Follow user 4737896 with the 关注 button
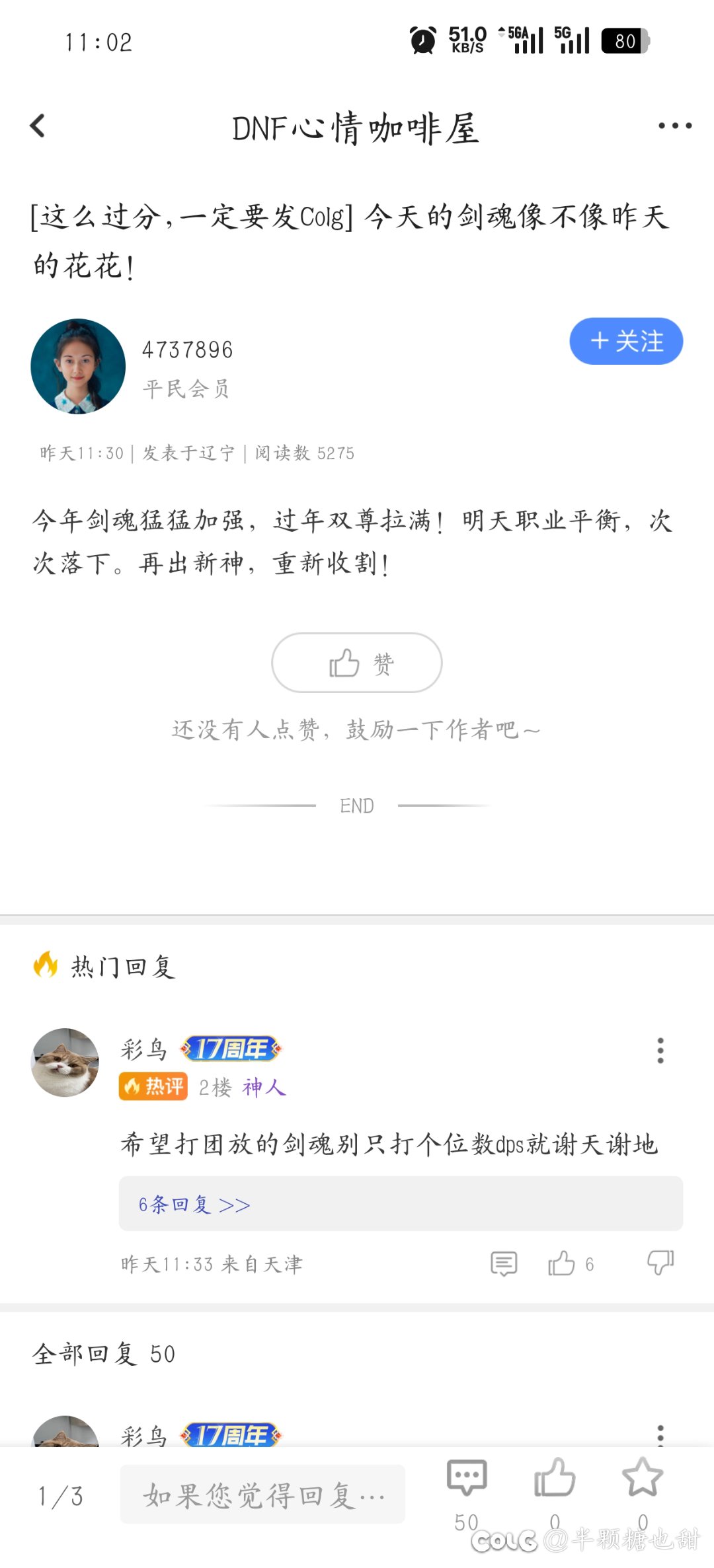 625,341
